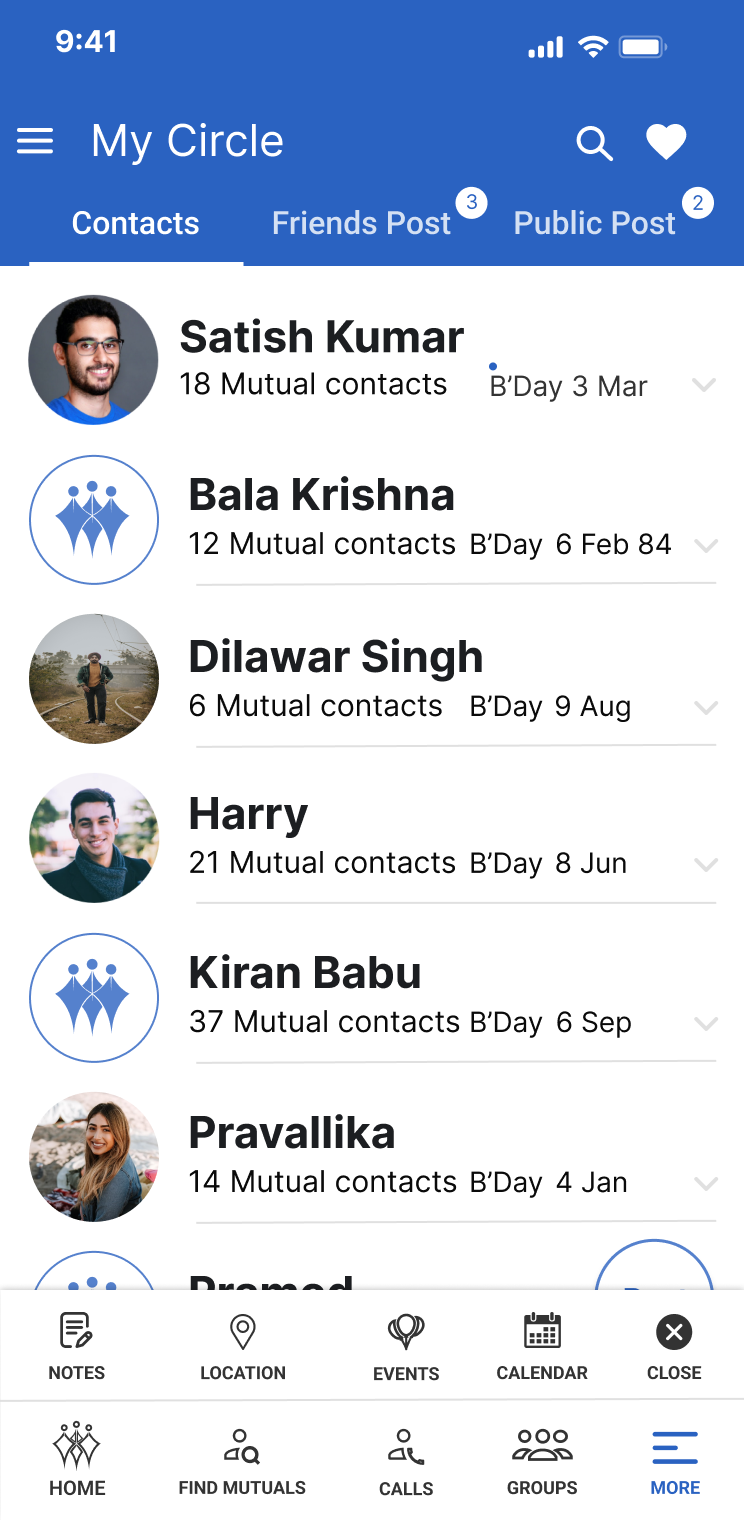The image size is (744, 1520).
Task: Expand the chevron next to Bala Krishna
Action: (706, 546)
